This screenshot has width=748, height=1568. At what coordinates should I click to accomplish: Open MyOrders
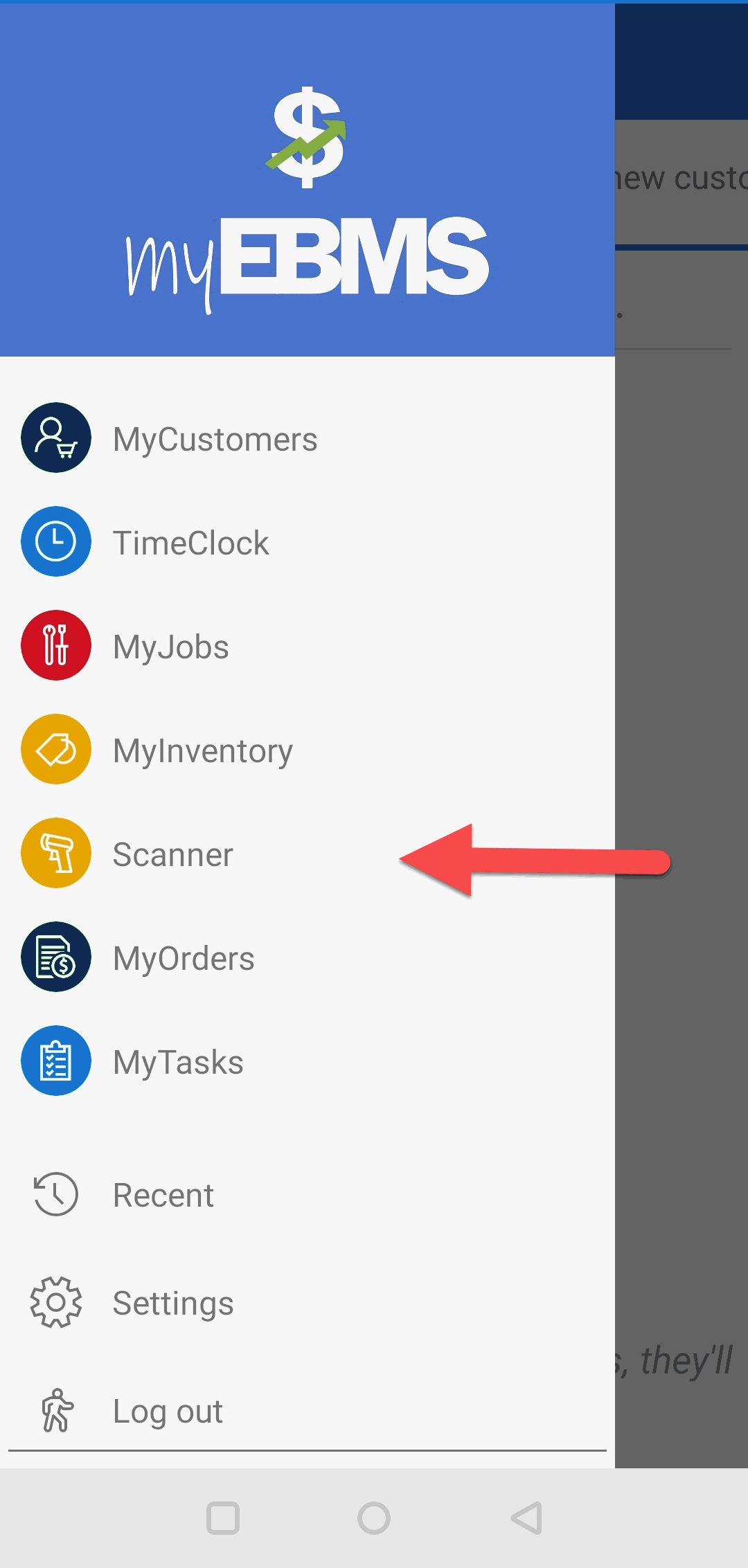point(307,957)
